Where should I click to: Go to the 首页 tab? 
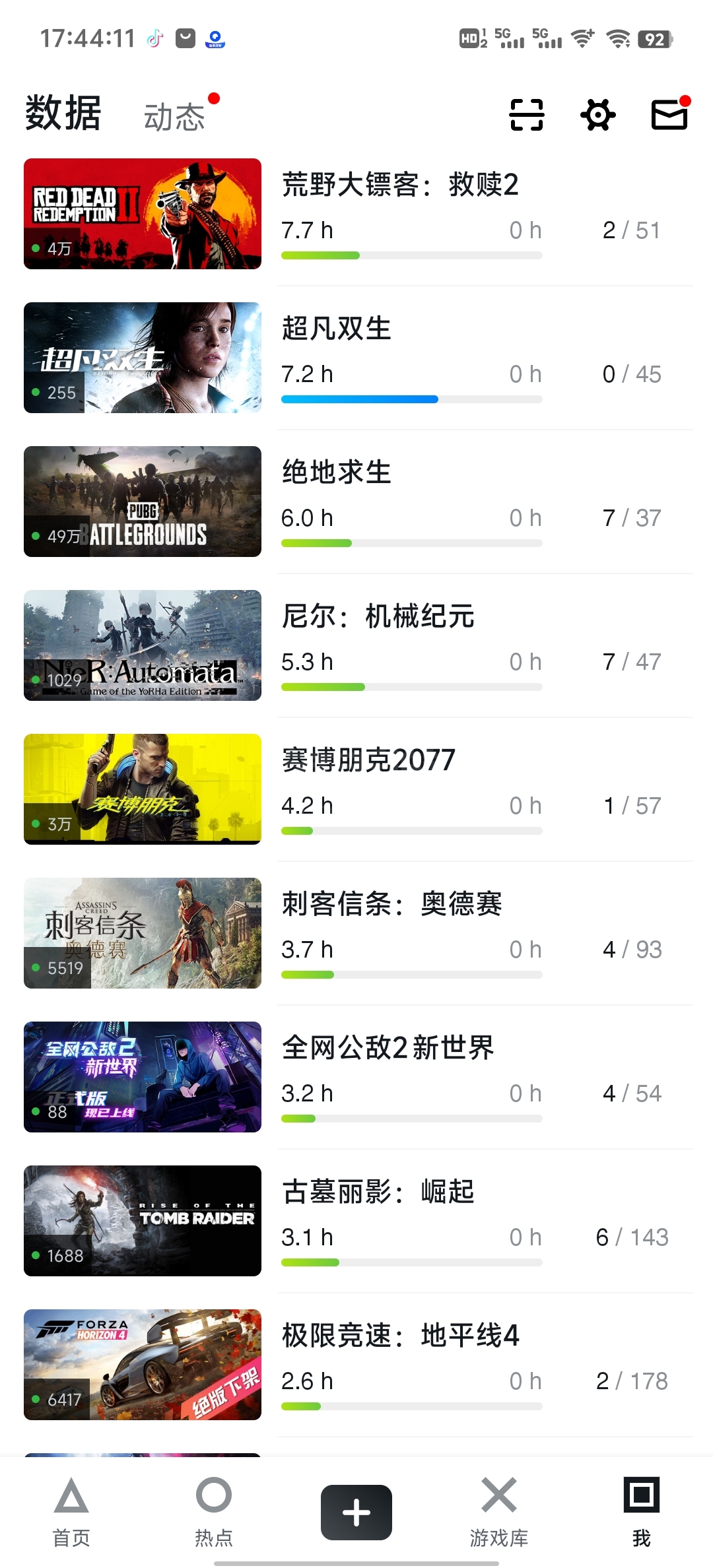tap(71, 1513)
